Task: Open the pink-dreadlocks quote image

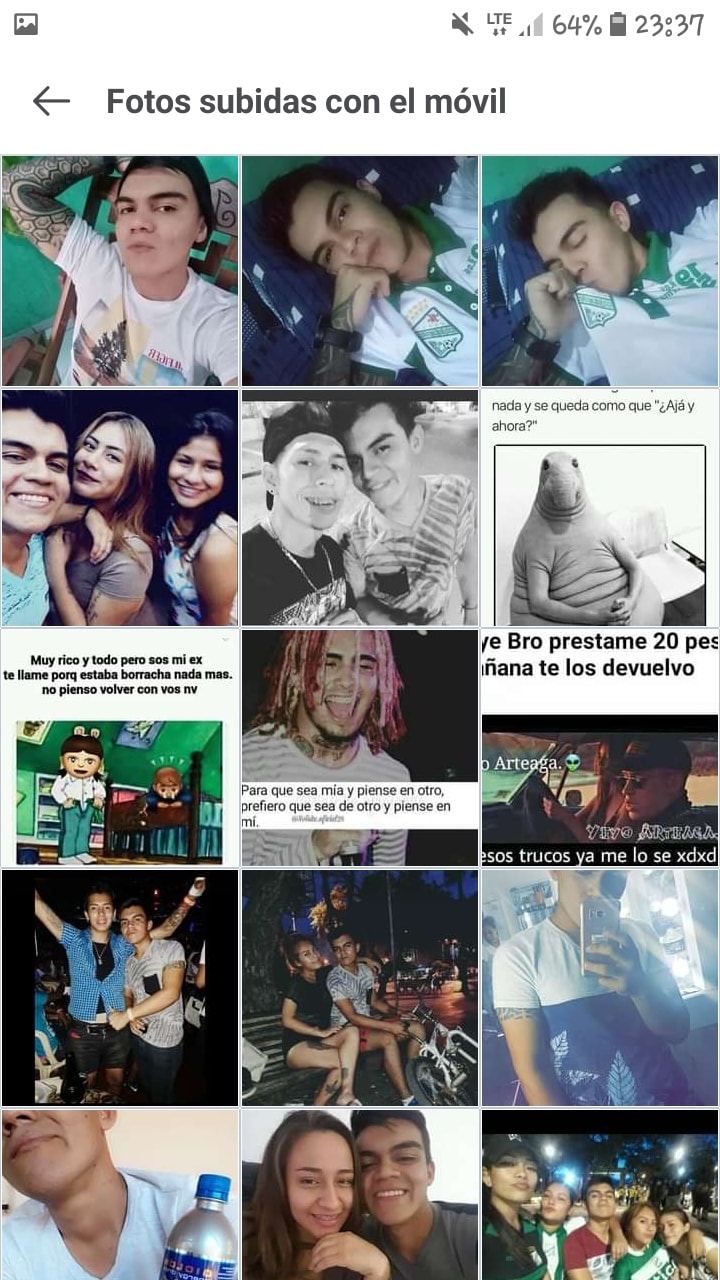Action: click(360, 748)
